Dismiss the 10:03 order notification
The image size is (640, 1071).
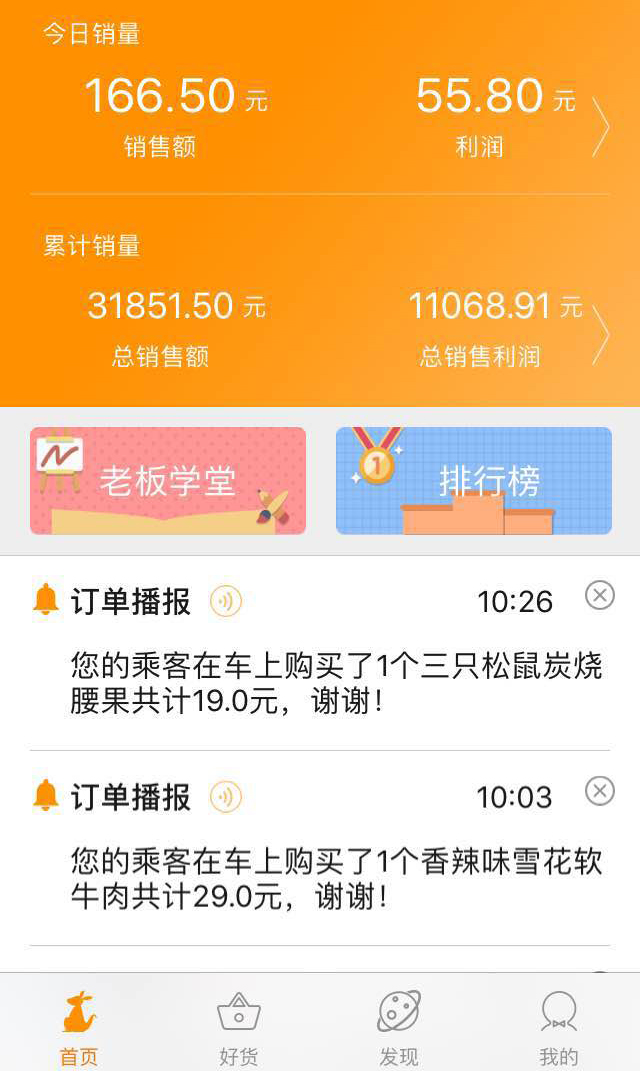[x=599, y=792]
